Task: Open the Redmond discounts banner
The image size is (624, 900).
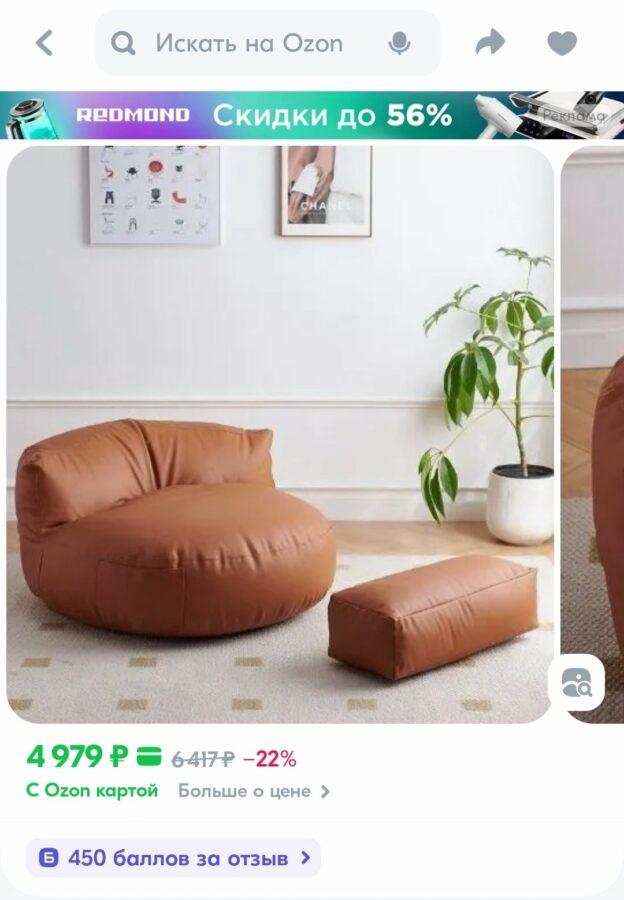Action: point(312,116)
